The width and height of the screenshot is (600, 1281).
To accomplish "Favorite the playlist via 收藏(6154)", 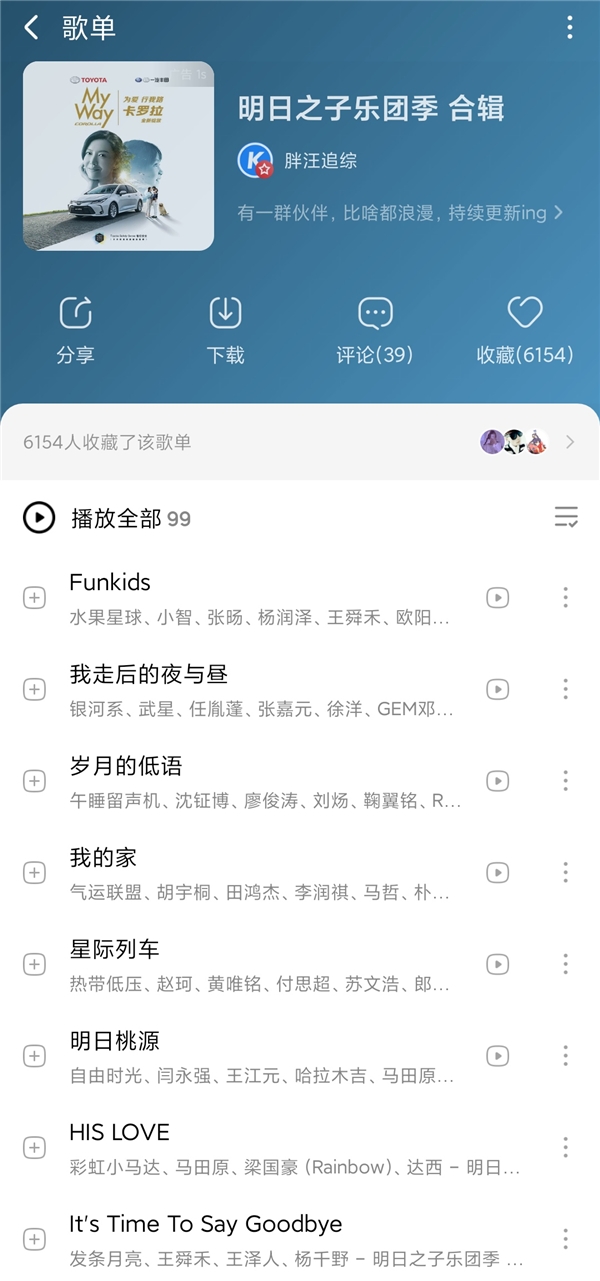I will (525, 330).
